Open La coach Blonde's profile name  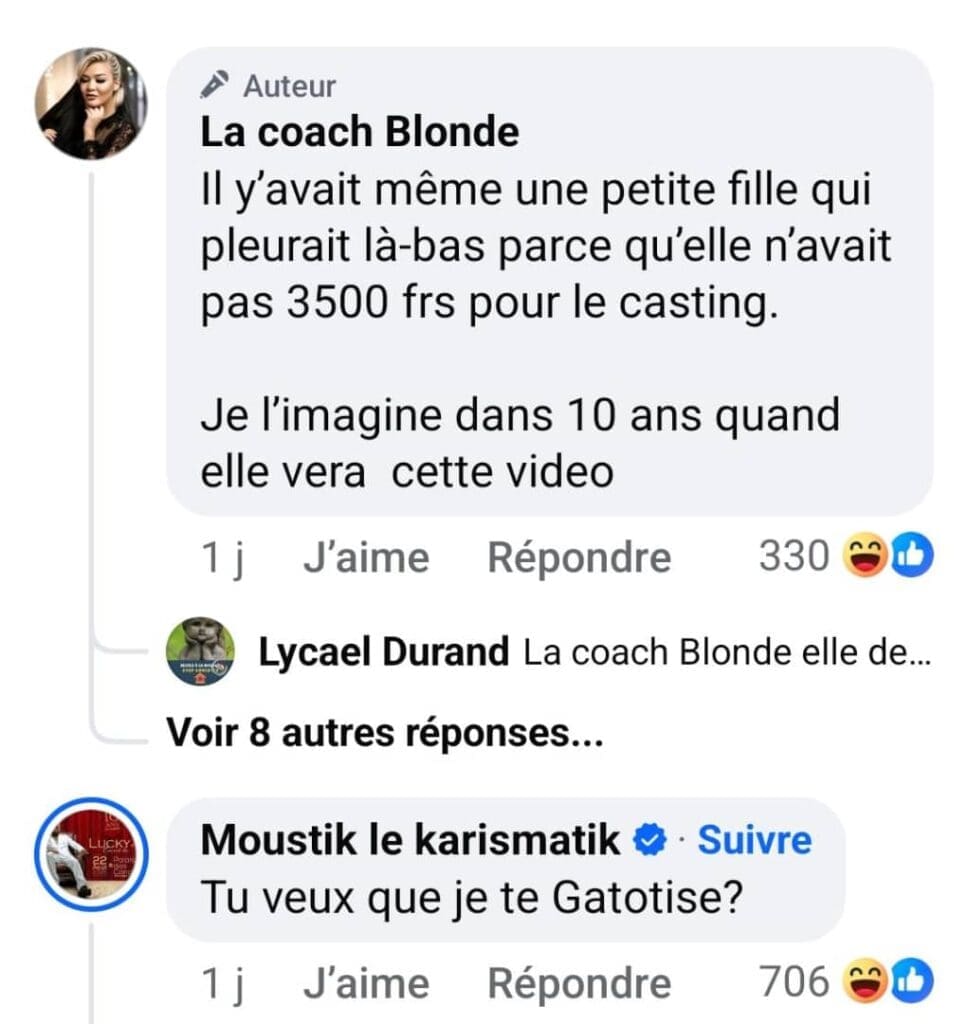[359, 131]
